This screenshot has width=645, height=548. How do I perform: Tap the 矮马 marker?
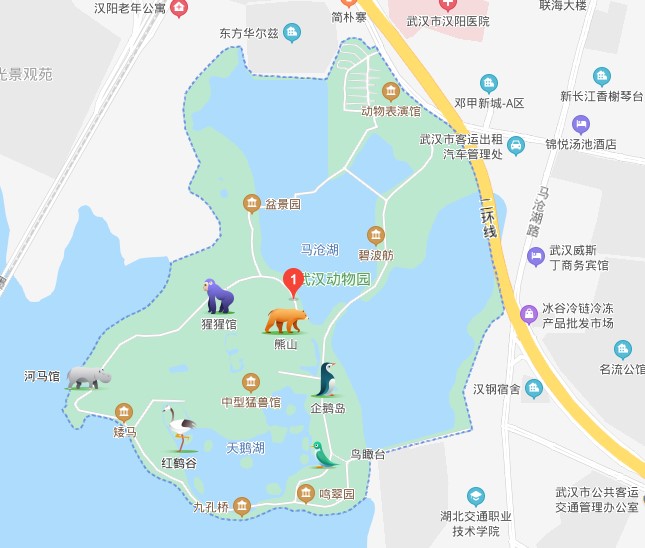click(x=124, y=413)
